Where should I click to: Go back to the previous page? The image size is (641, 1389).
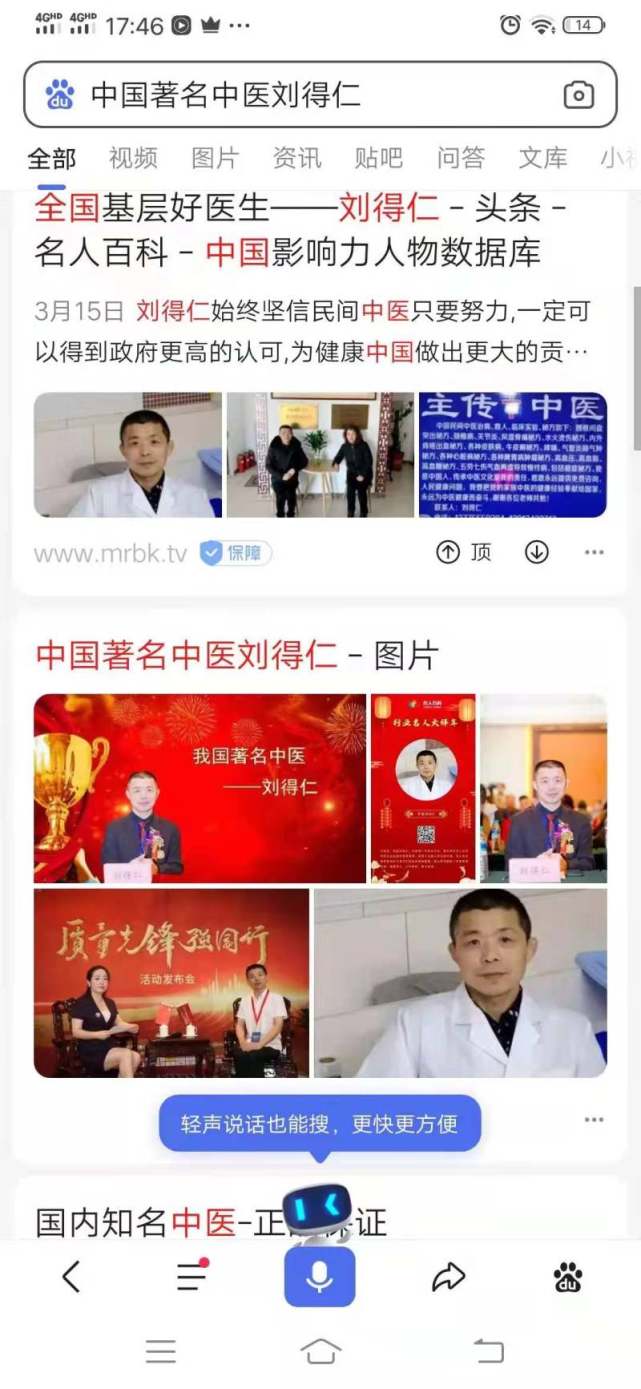(70, 1276)
